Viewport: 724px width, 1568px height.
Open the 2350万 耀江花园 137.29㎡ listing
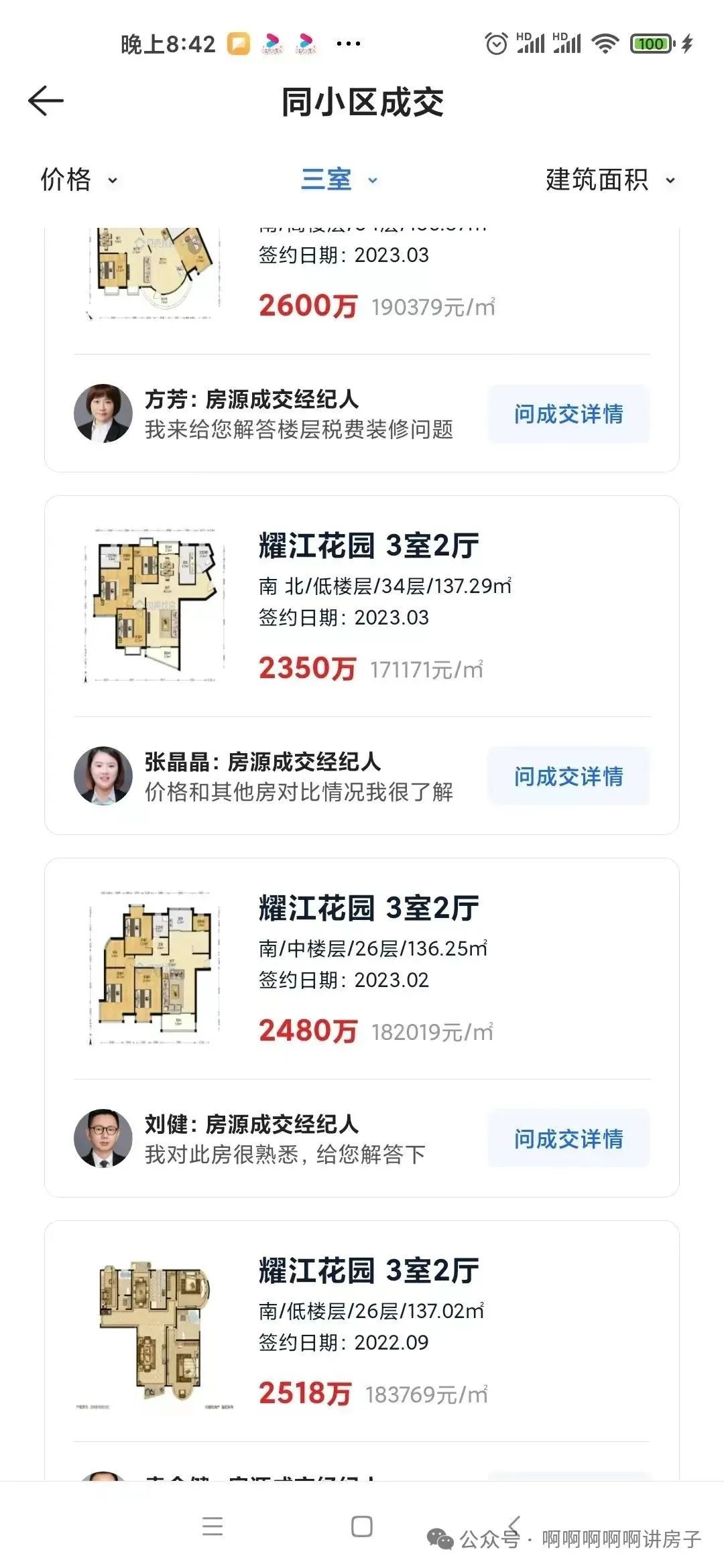pyautogui.click(x=362, y=606)
